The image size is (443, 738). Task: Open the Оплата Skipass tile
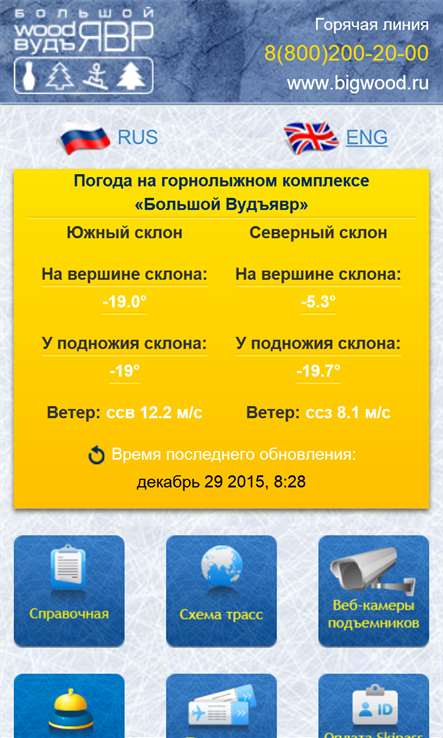click(x=374, y=706)
